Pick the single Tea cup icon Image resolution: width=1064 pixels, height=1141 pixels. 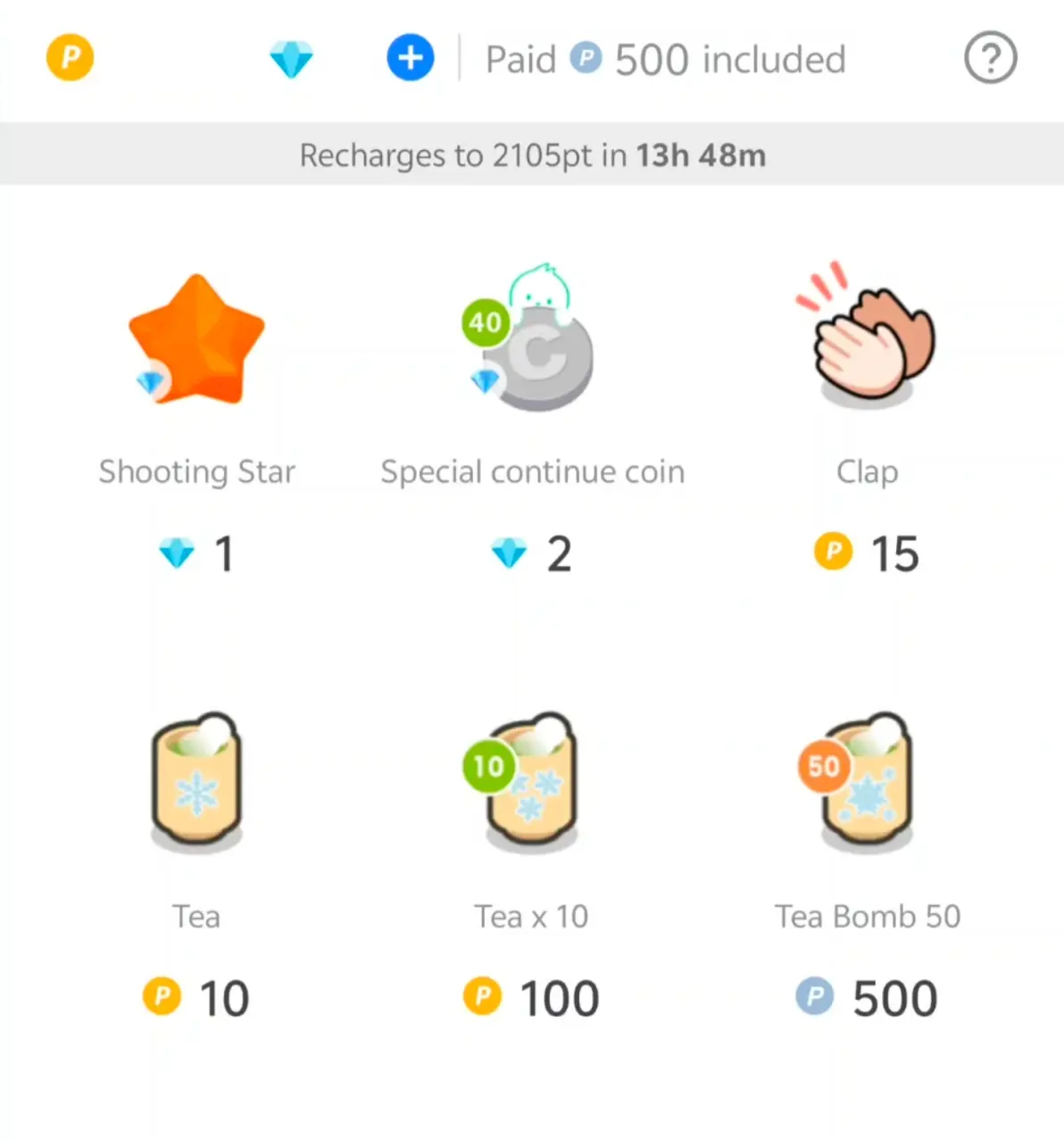[x=197, y=781]
